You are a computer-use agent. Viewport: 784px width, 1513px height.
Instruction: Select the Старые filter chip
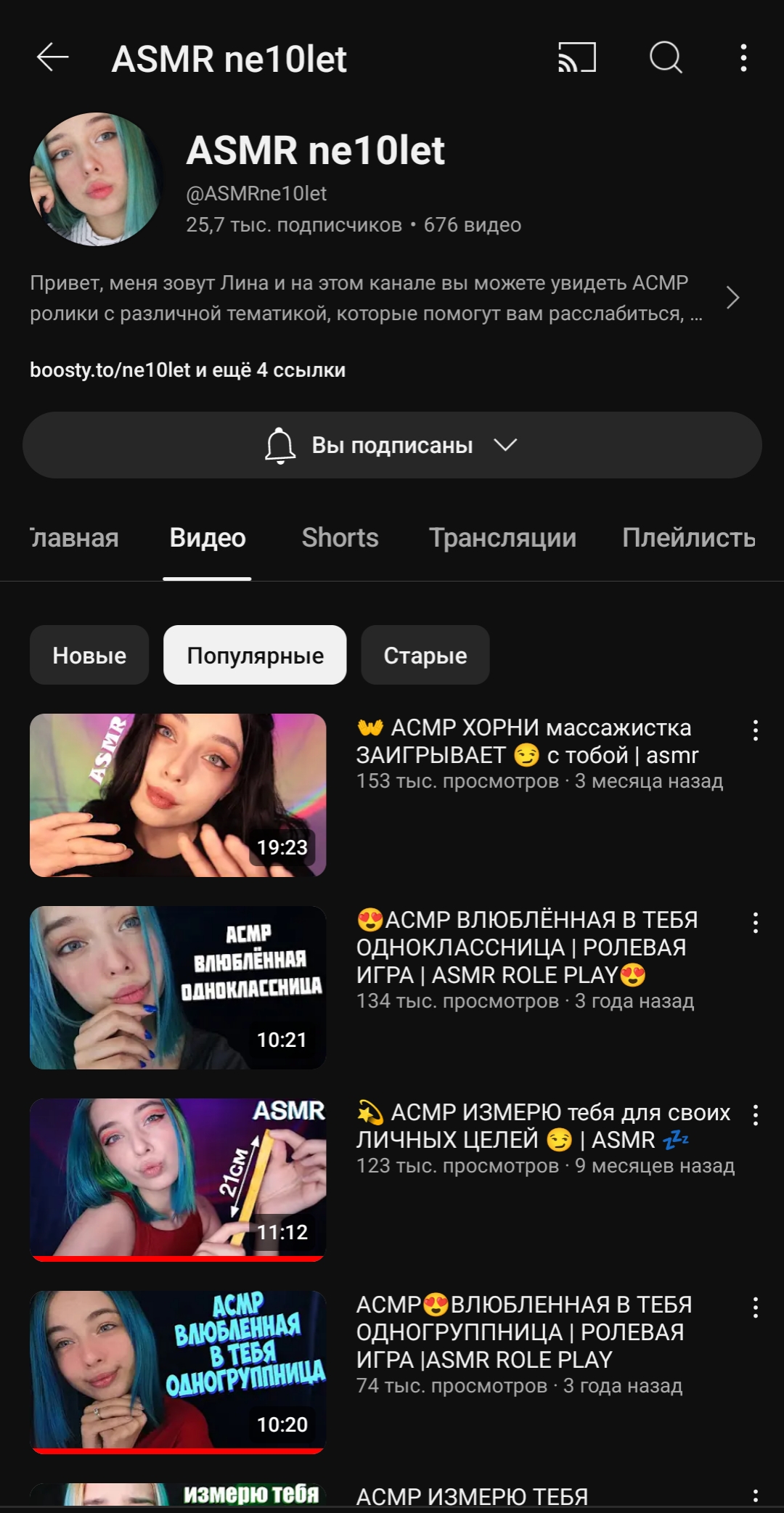(425, 655)
